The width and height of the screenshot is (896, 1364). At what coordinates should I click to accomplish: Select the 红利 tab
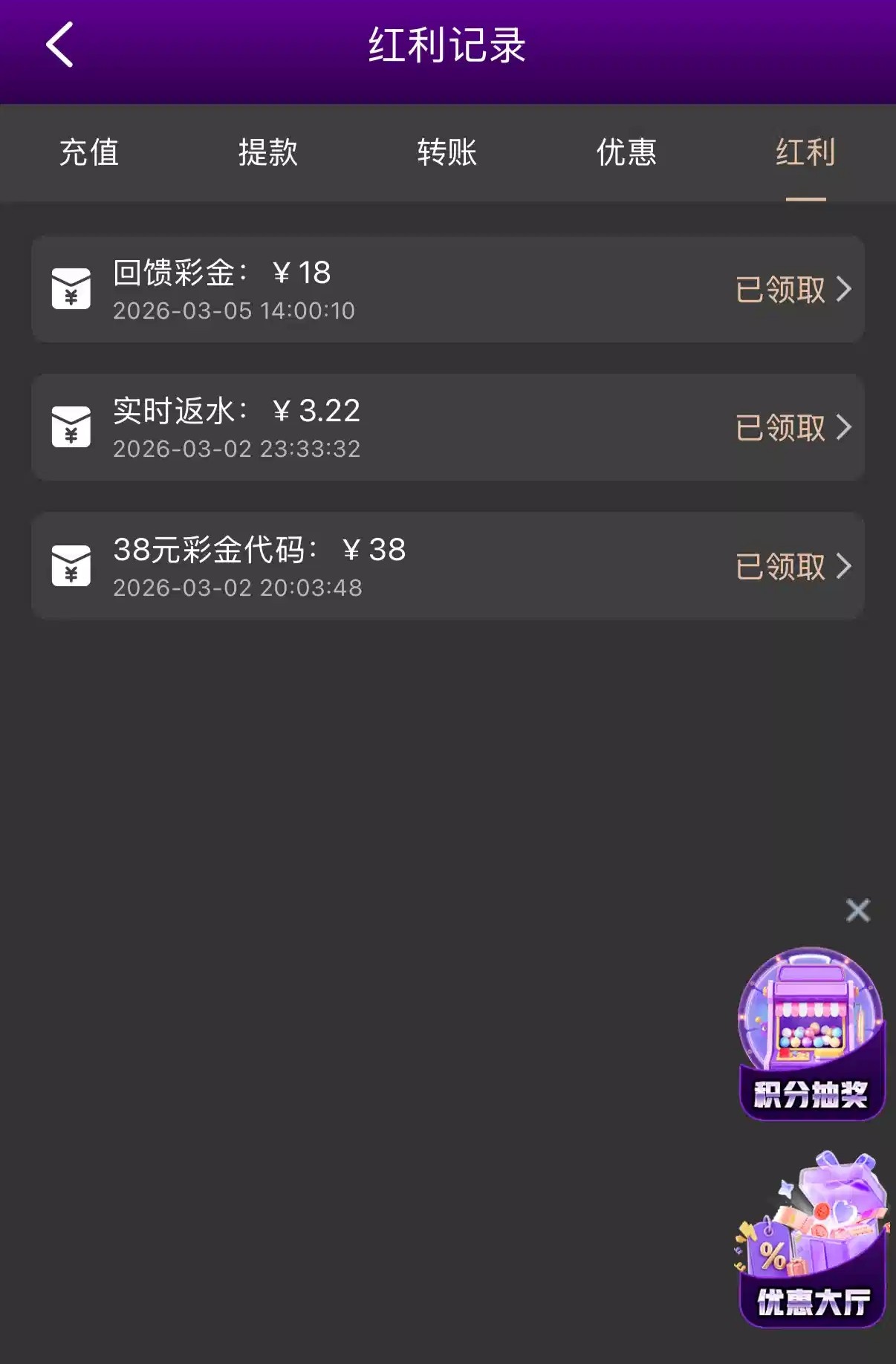tap(805, 153)
